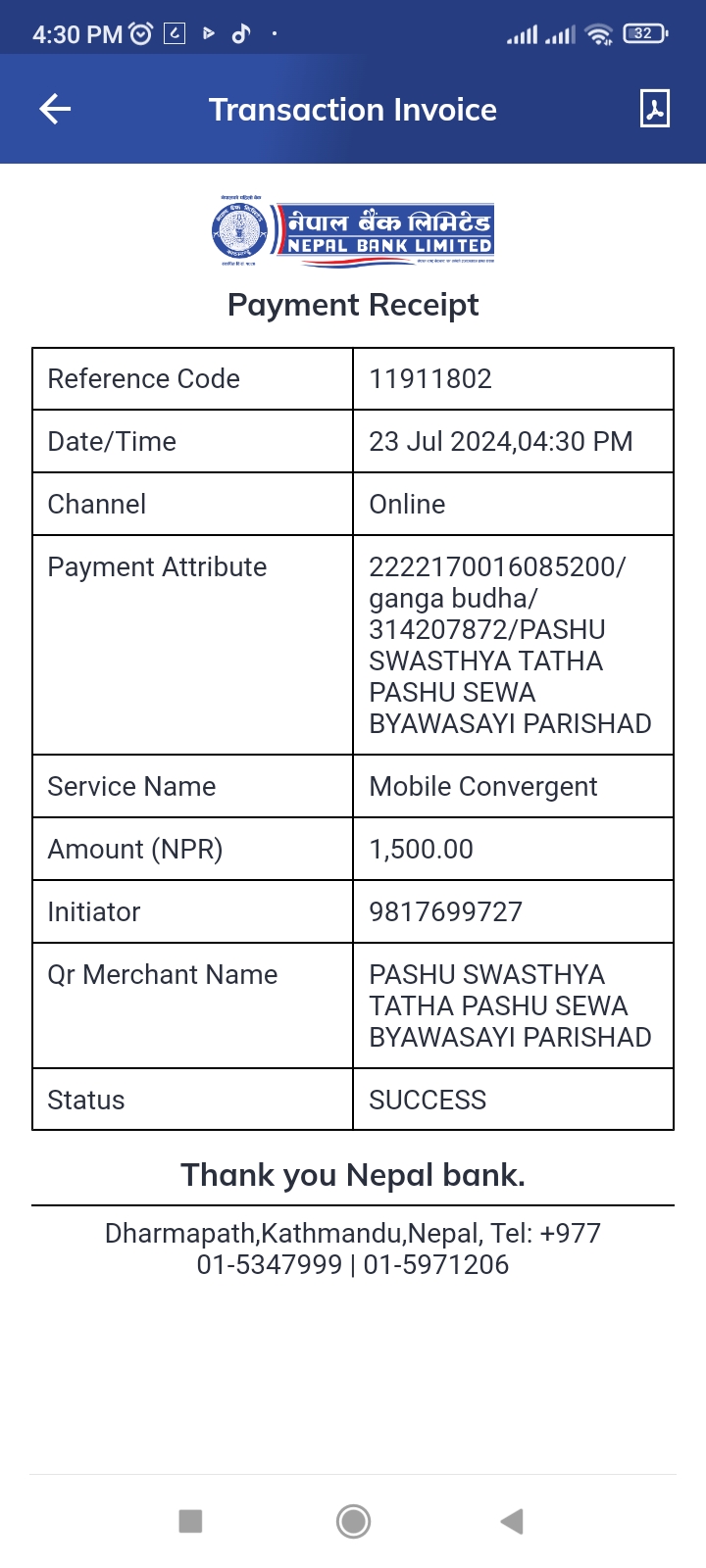Open the recent apps view
706x1568 pixels.
190,1521
